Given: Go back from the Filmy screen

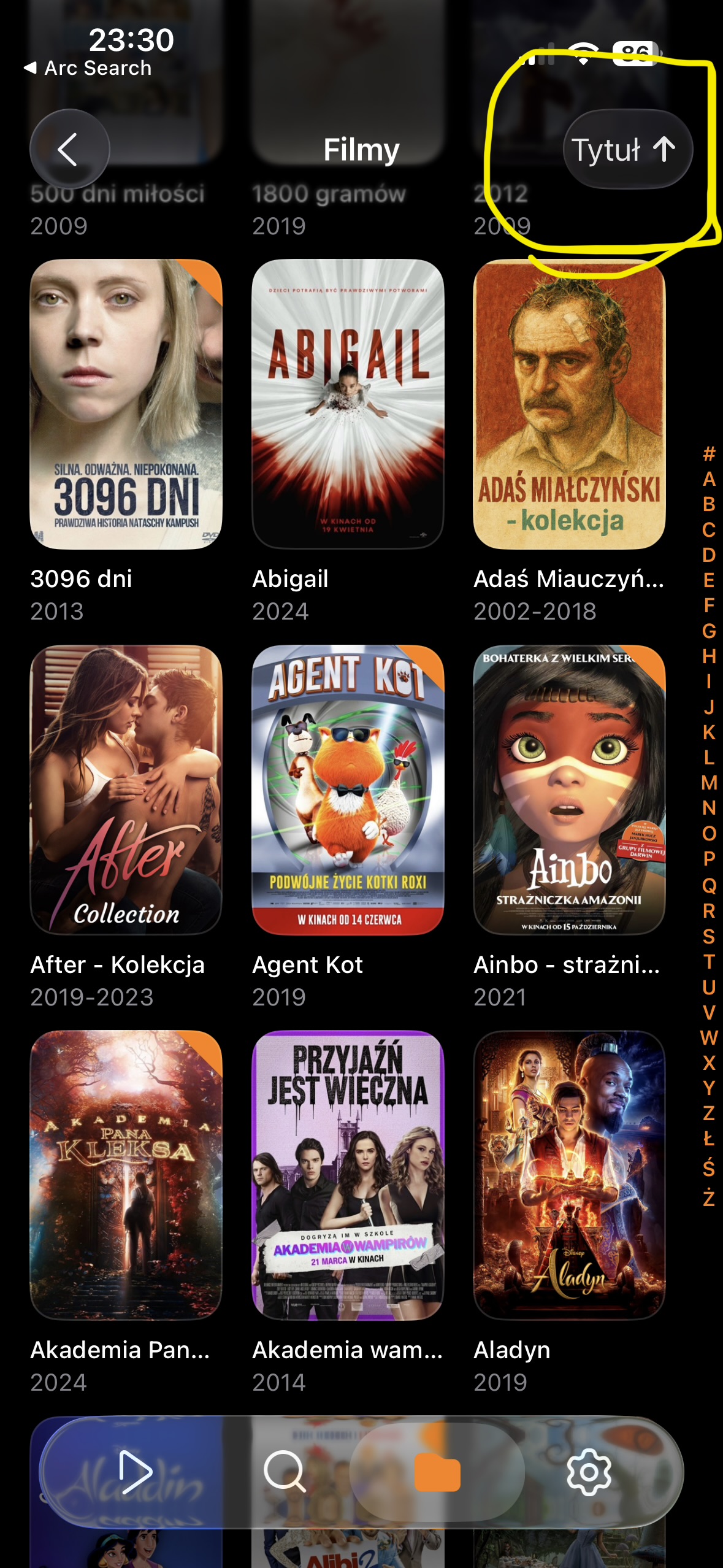Looking at the screenshot, I should pos(69,149).
